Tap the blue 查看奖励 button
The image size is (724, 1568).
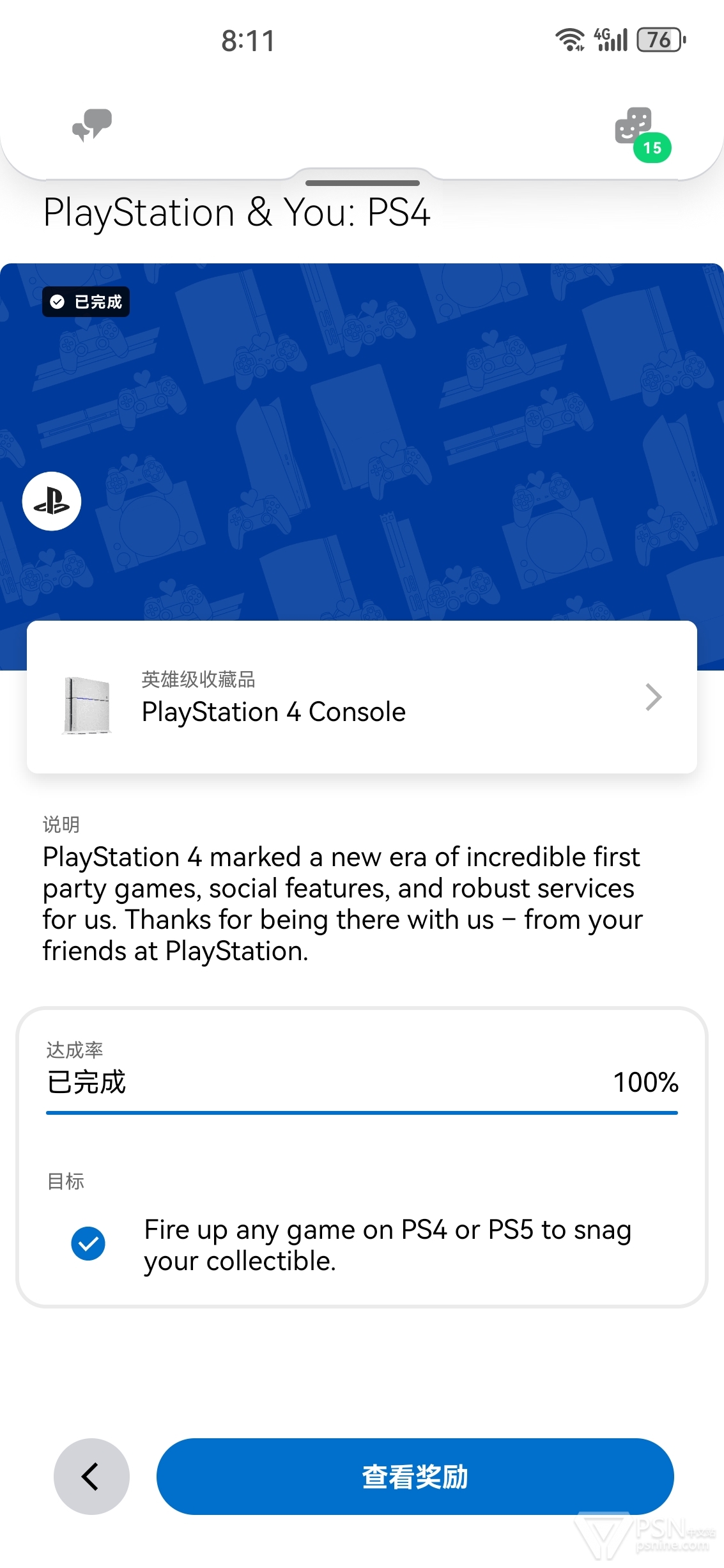(x=415, y=1477)
